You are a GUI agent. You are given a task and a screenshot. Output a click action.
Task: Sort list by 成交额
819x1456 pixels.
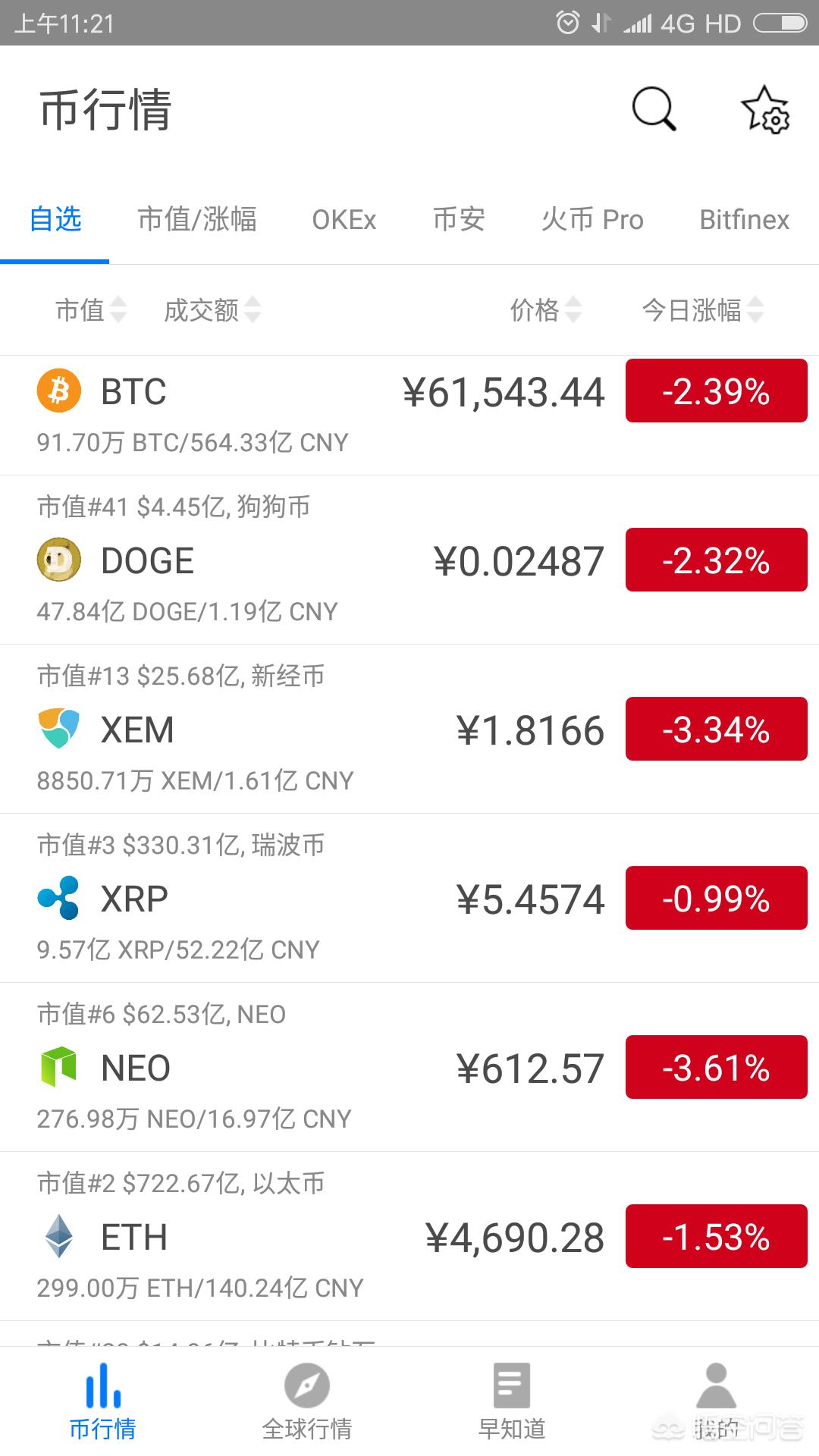(212, 309)
